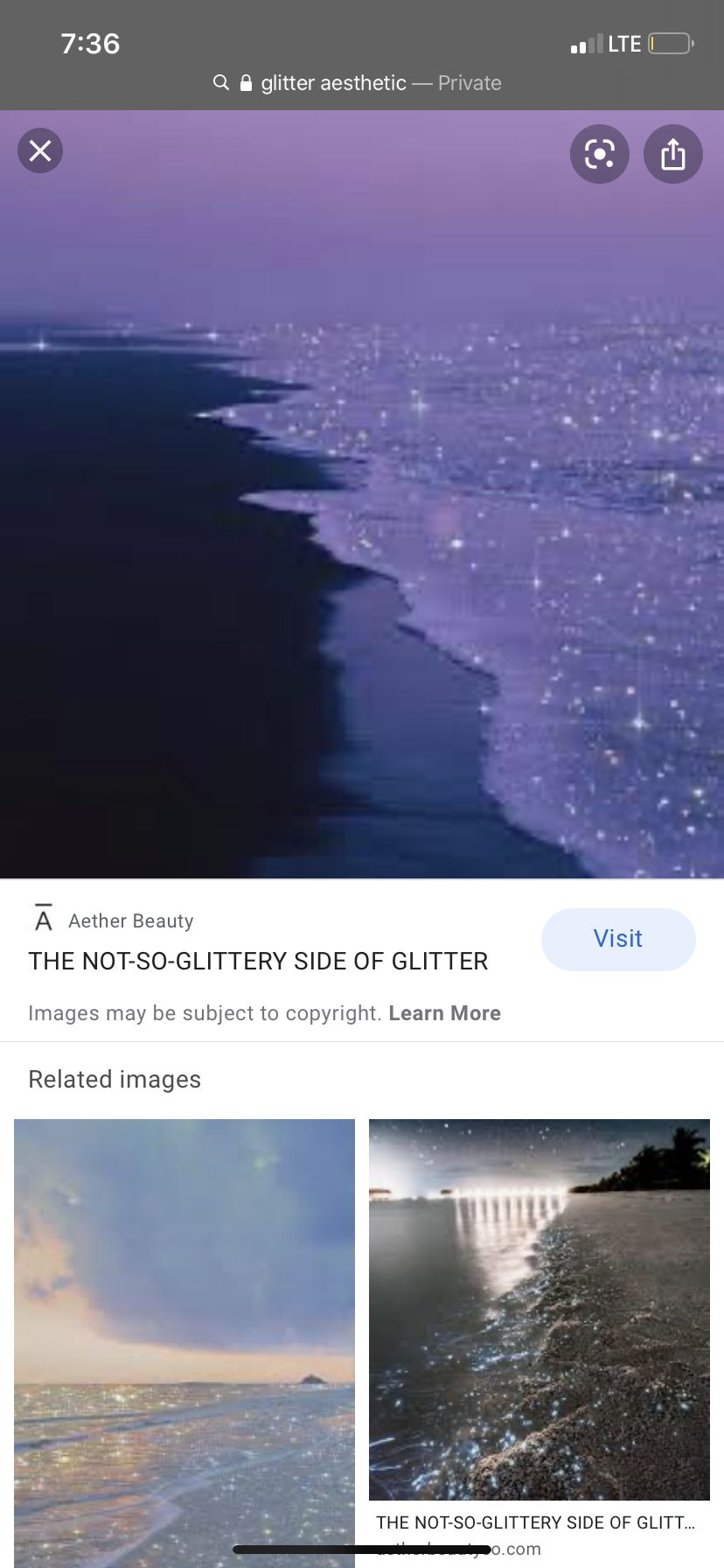This screenshot has width=724, height=1568.
Task: Close the image preview
Action: pos(40,150)
